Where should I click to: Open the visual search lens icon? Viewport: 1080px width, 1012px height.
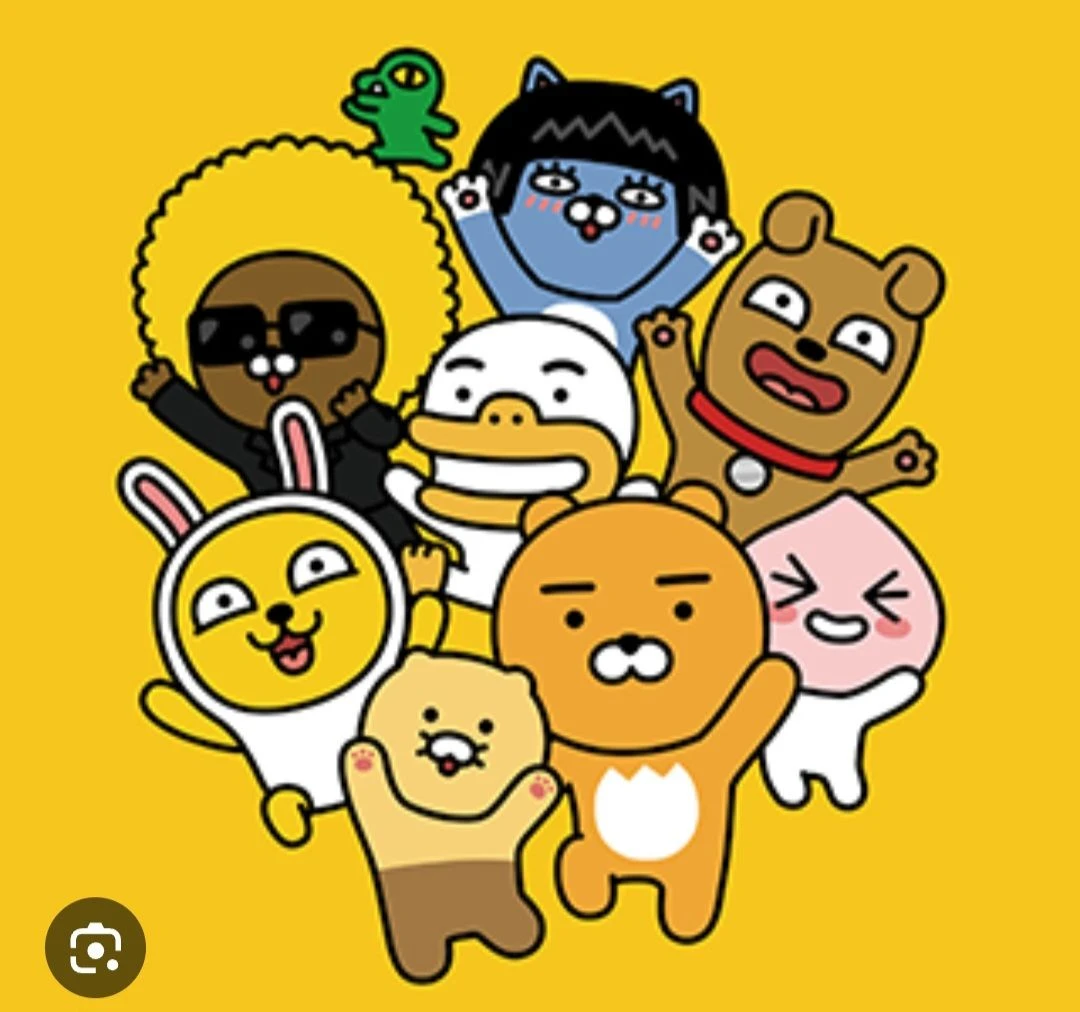(x=96, y=946)
